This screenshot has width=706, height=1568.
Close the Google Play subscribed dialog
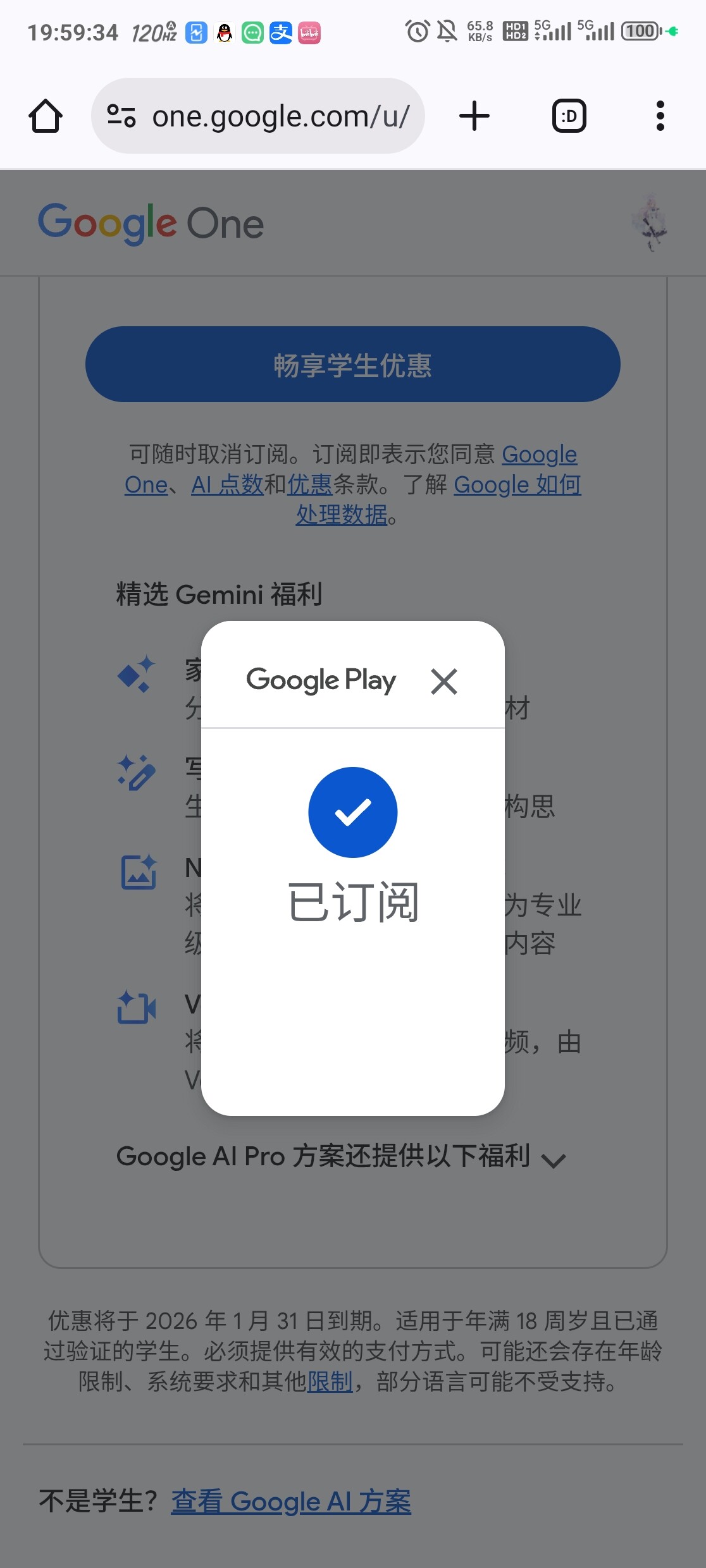[x=444, y=682]
